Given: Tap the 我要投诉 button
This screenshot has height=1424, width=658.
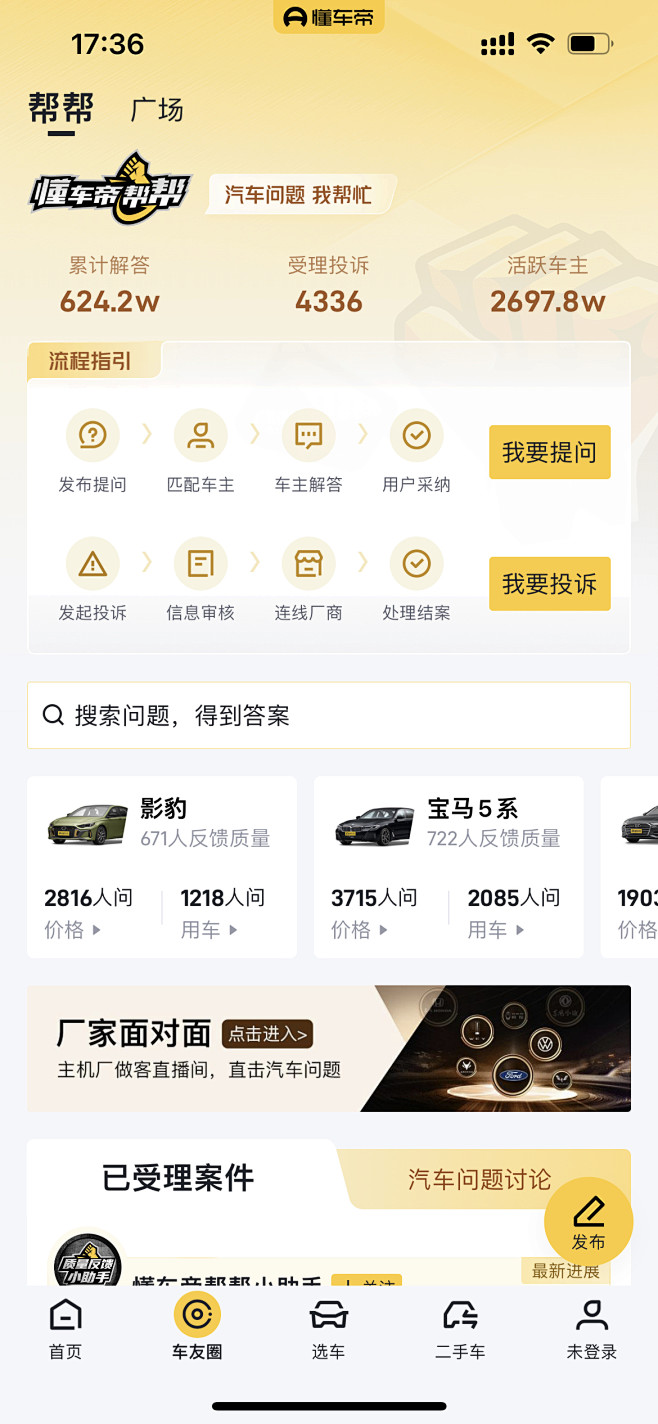Looking at the screenshot, I should click(x=549, y=584).
